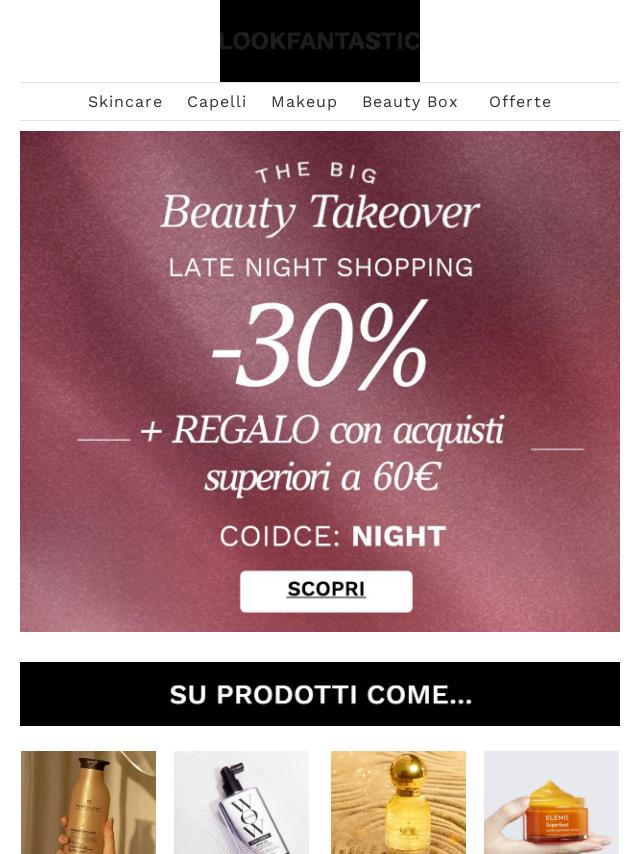View the Elemis Superfood product tile
Screen dimensions: 640x854
click(551, 802)
